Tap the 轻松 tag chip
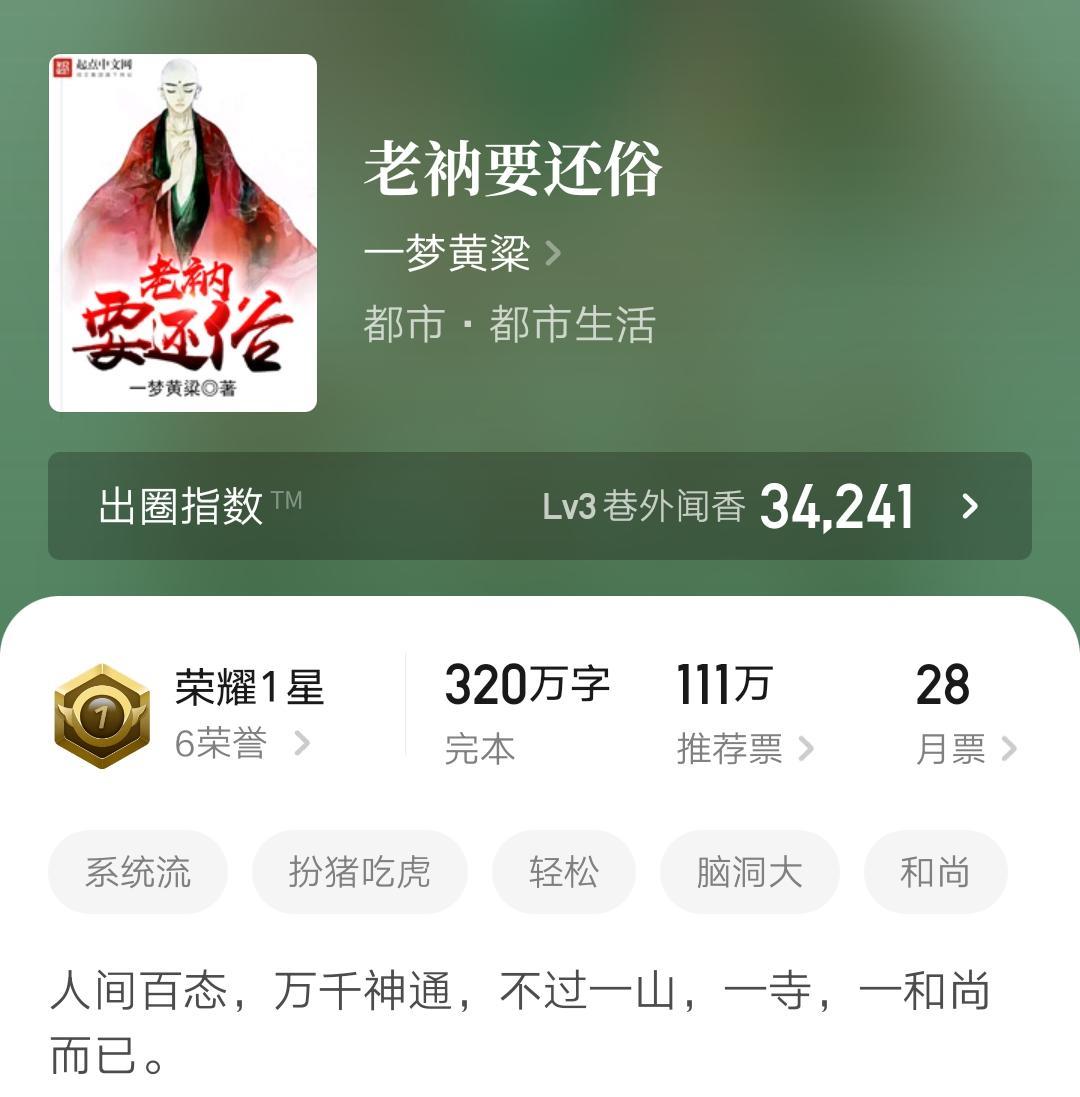Image resolution: width=1080 pixels, height=1097 pixels. (564, 872)
